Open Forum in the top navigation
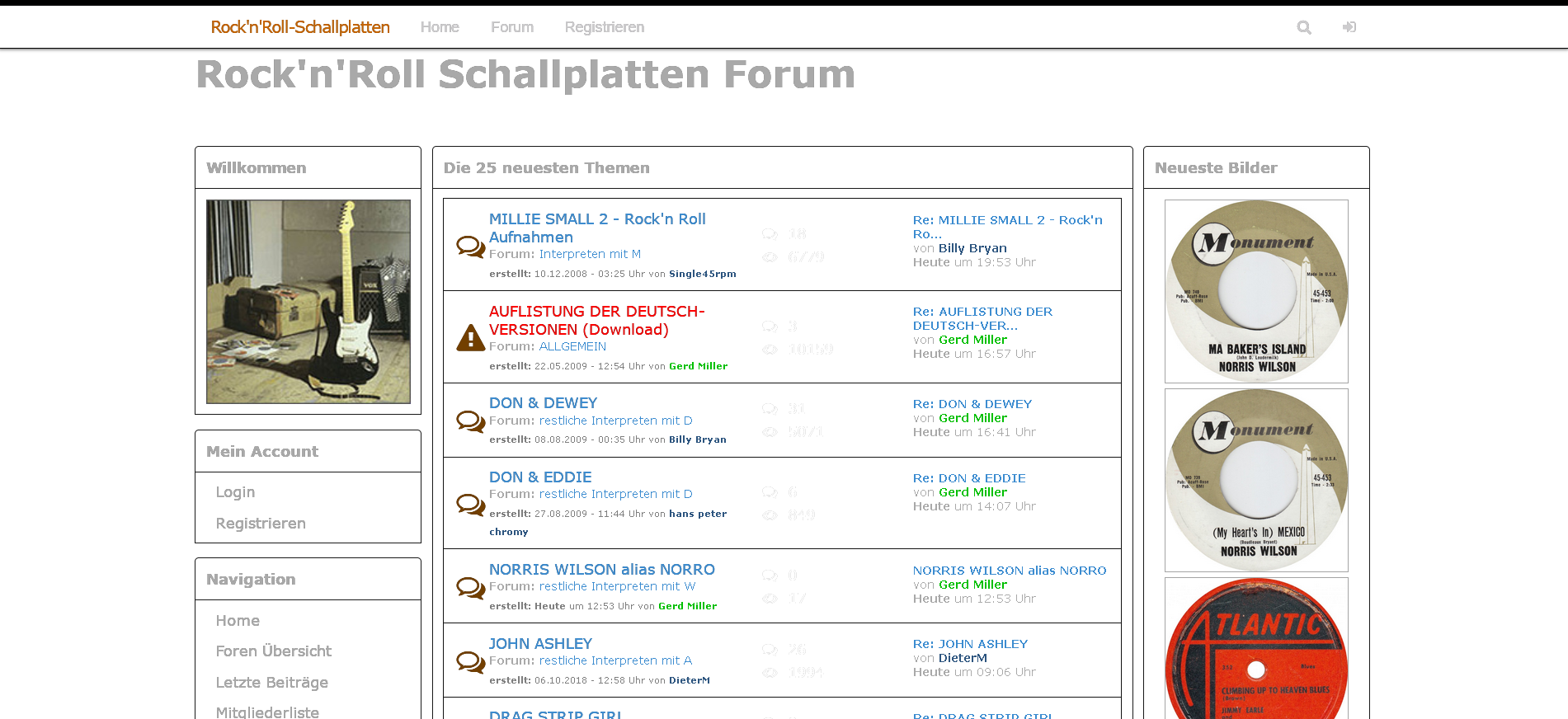The width and height of the screenshot is (1568, 719). pos(511,27)
